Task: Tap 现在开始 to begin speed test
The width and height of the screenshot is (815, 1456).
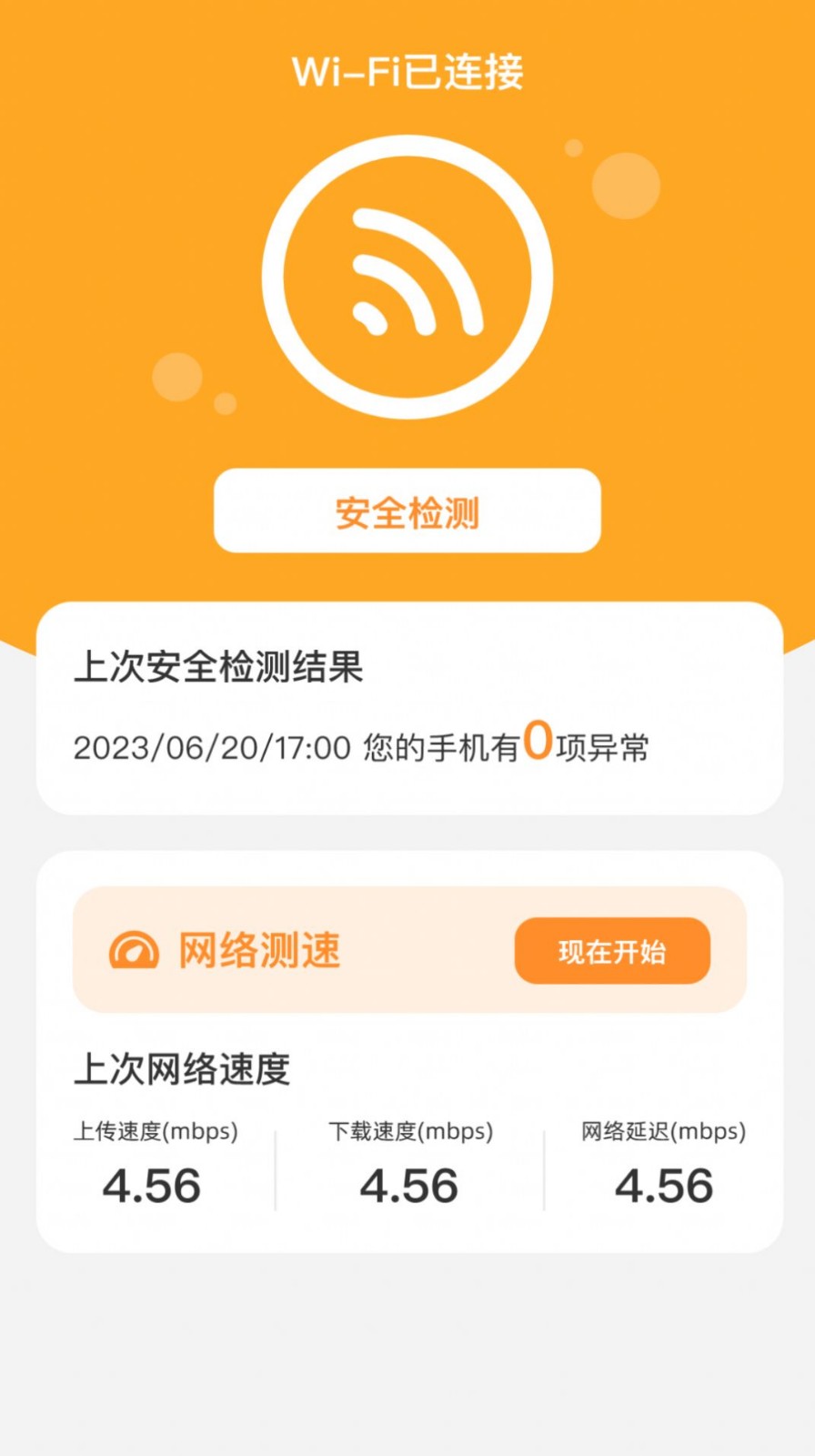Action: pyautogui.click(x=611, y=951)
